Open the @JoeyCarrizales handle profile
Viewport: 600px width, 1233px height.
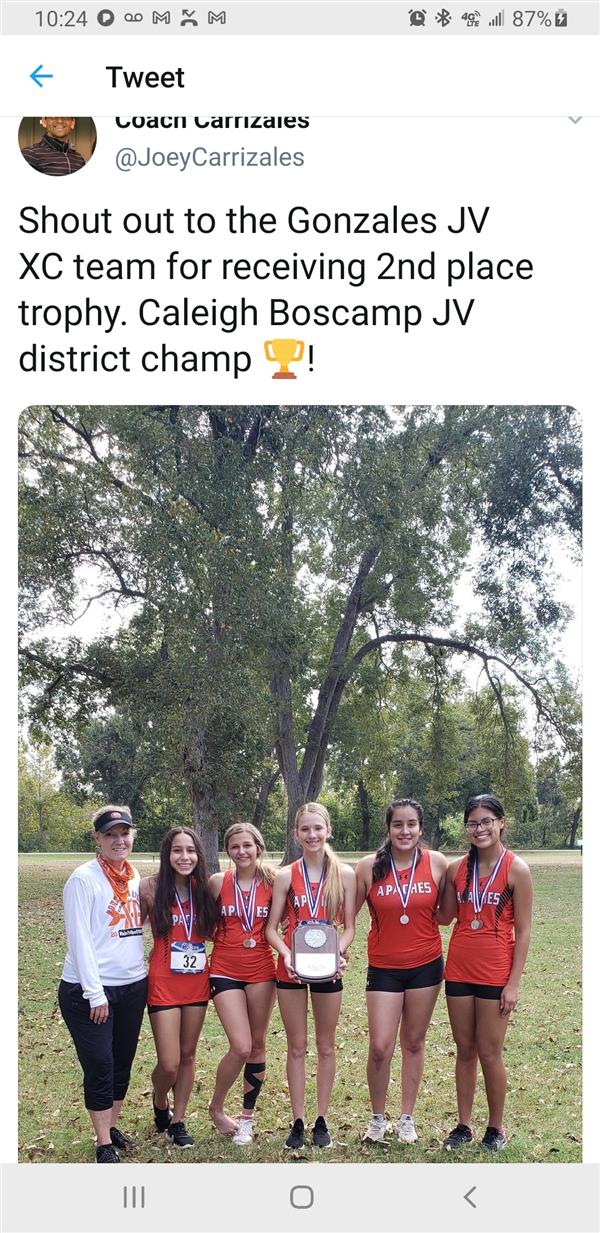pyautogui.click(x=210, y=157)
